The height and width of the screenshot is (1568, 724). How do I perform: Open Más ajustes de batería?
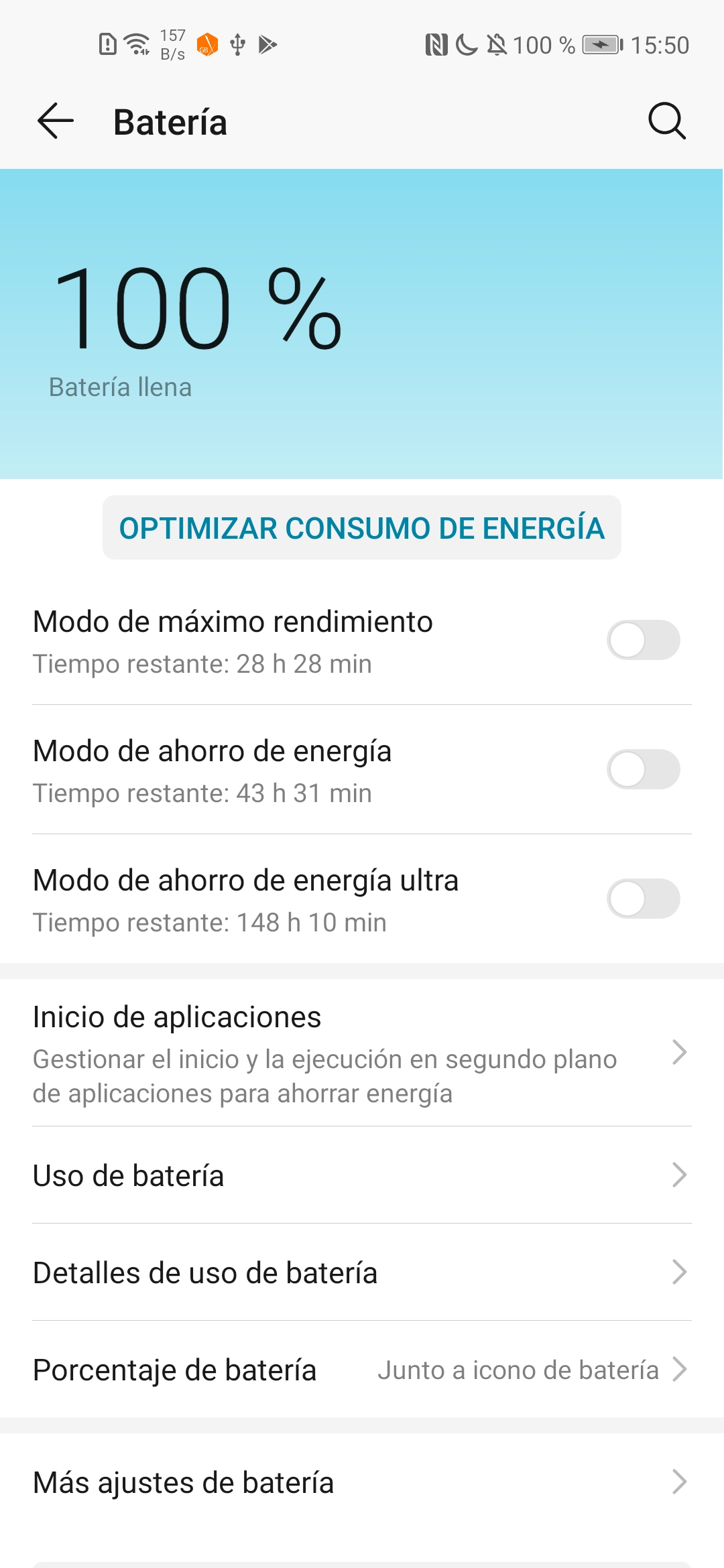click(362, 1482)
